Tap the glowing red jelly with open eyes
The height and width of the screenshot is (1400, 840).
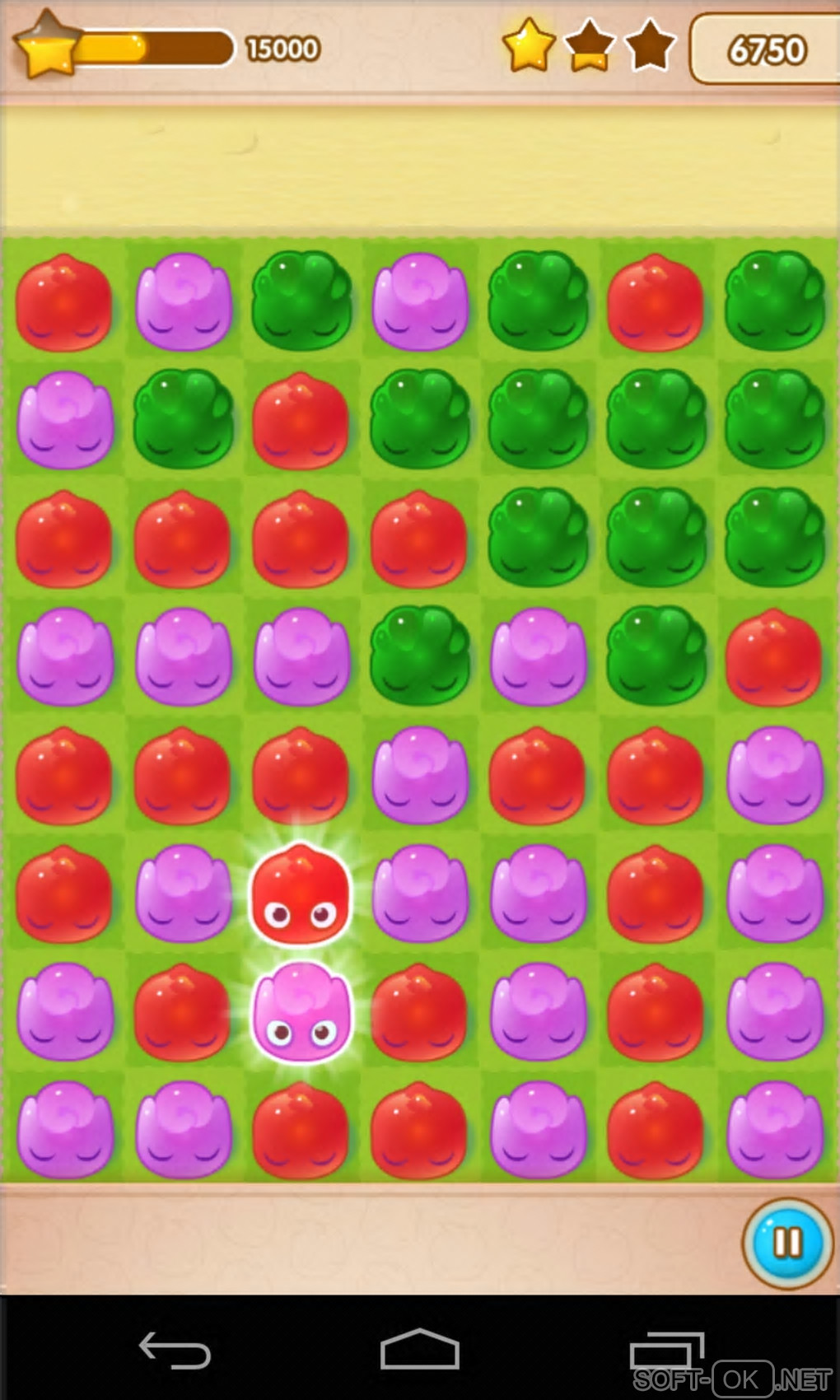[301, 894]
